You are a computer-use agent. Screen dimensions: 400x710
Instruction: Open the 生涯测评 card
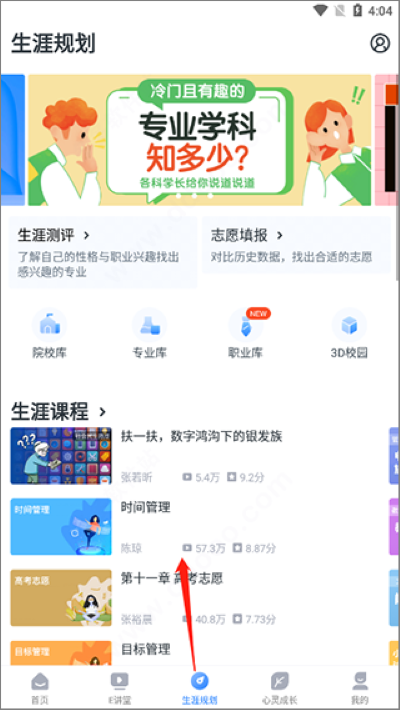(103, 252)
